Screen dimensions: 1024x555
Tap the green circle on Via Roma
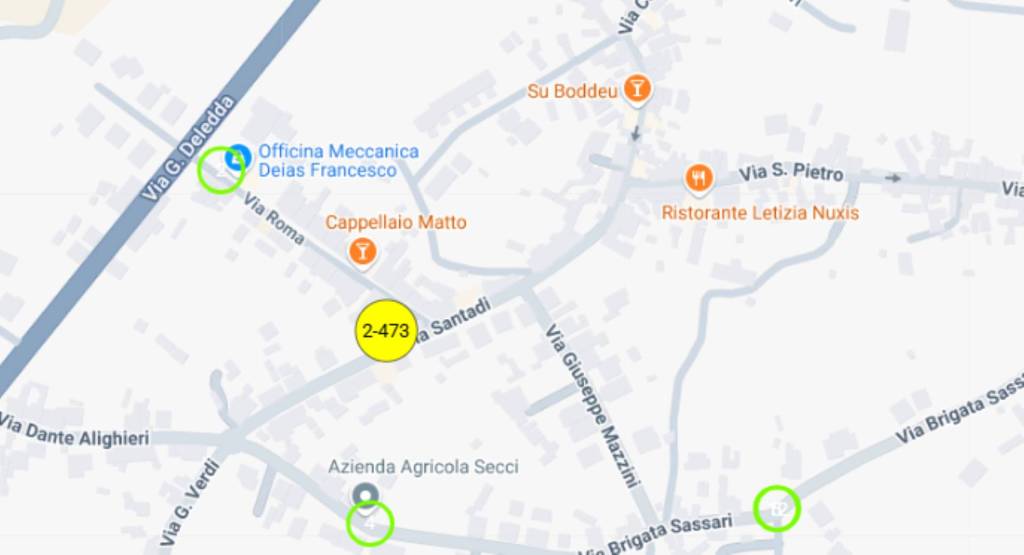[x=221, y=169]
